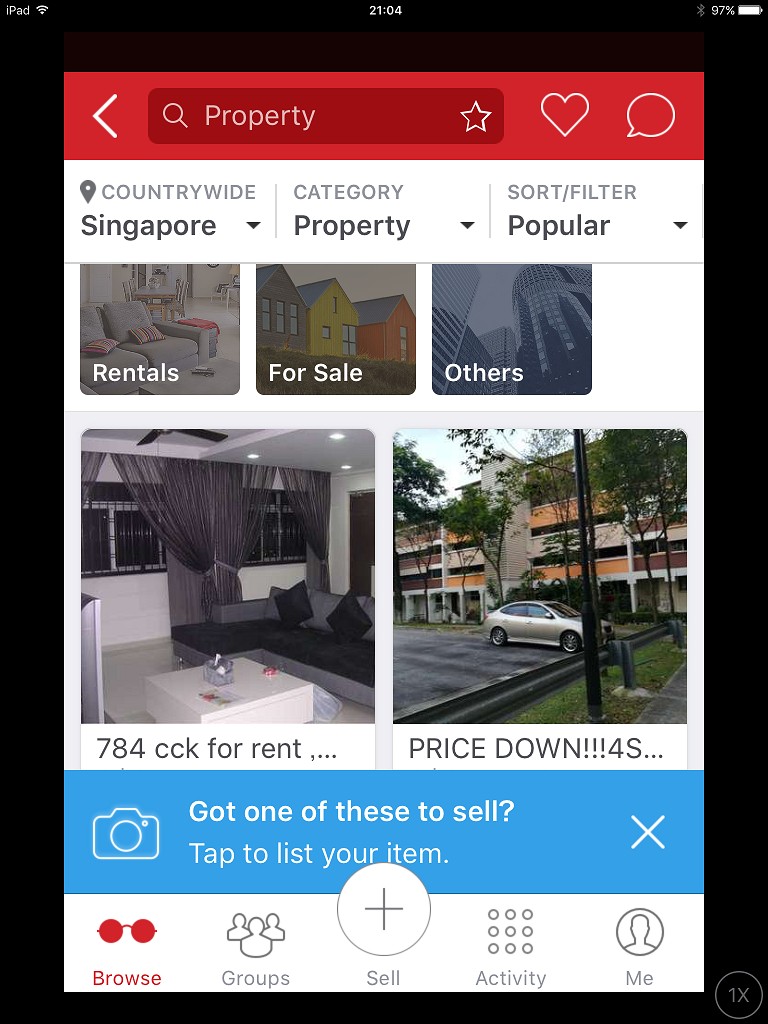Open the chat messages icon
Viewport: 768px width, 1024px height.
tap(651, 116)
